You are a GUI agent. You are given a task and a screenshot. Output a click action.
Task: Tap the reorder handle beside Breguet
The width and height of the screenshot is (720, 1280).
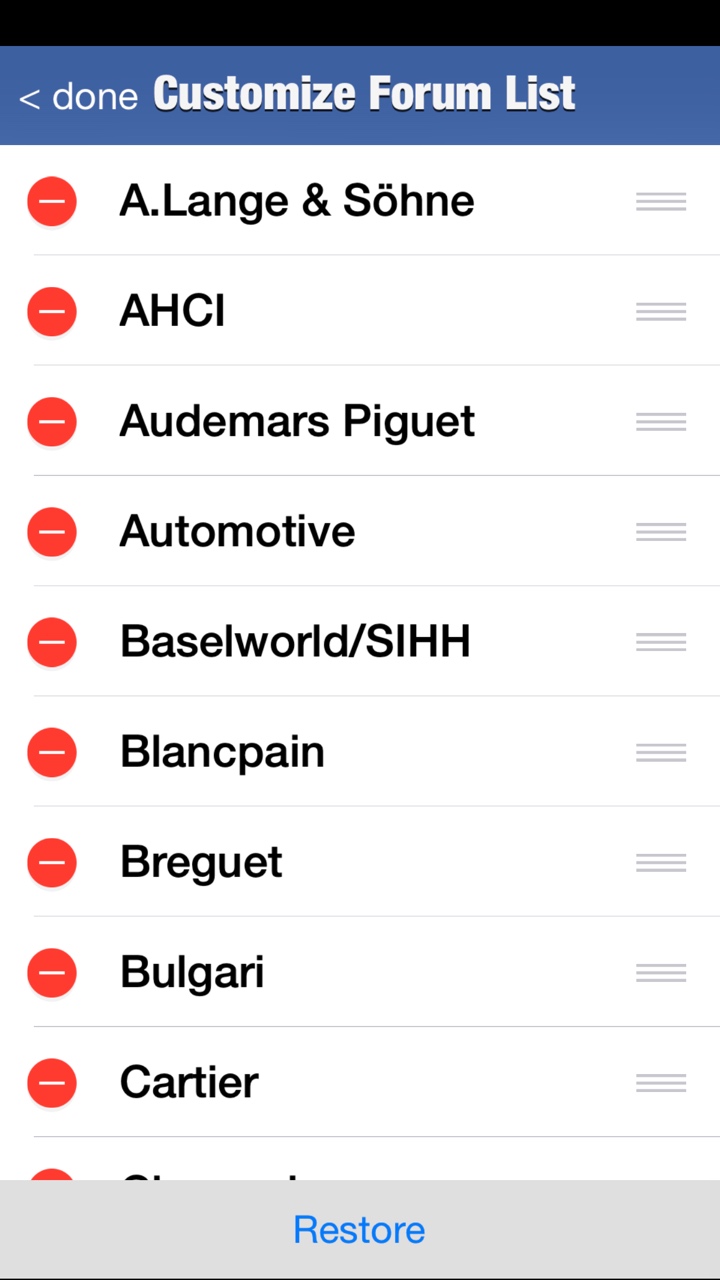point(661,862)
